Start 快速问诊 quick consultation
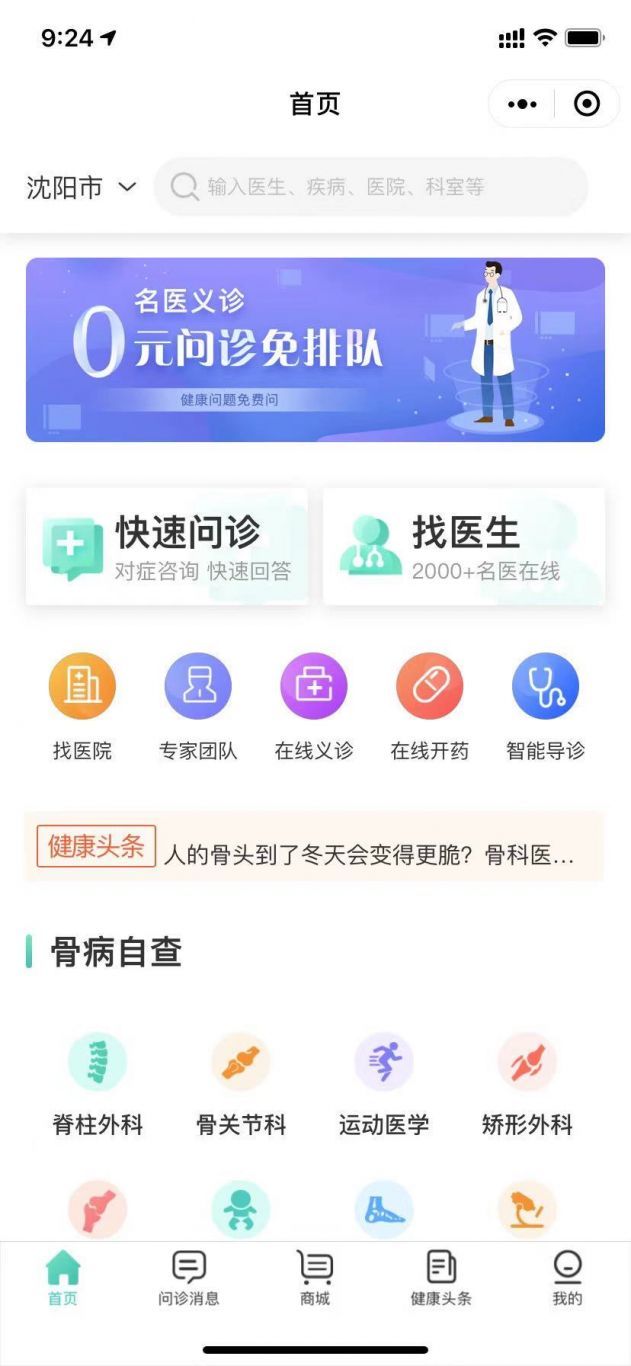The image size is (631, 1366). [167, 546]
